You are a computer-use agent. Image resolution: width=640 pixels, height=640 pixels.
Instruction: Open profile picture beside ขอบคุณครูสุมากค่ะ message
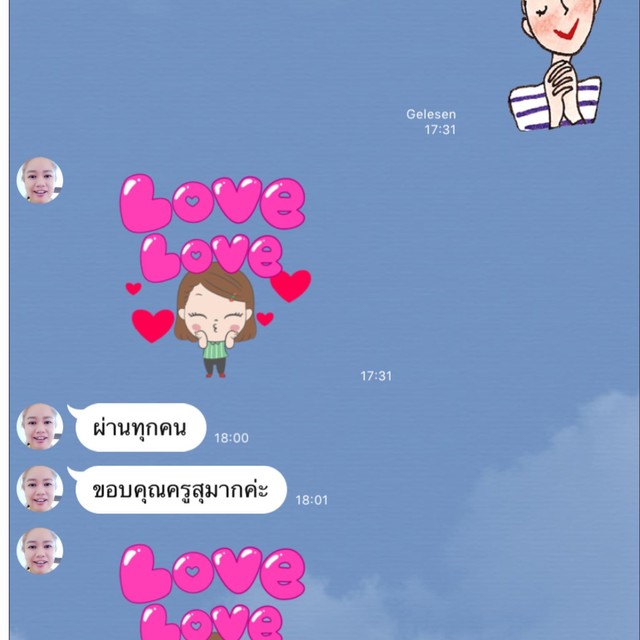tap(40, 489)
